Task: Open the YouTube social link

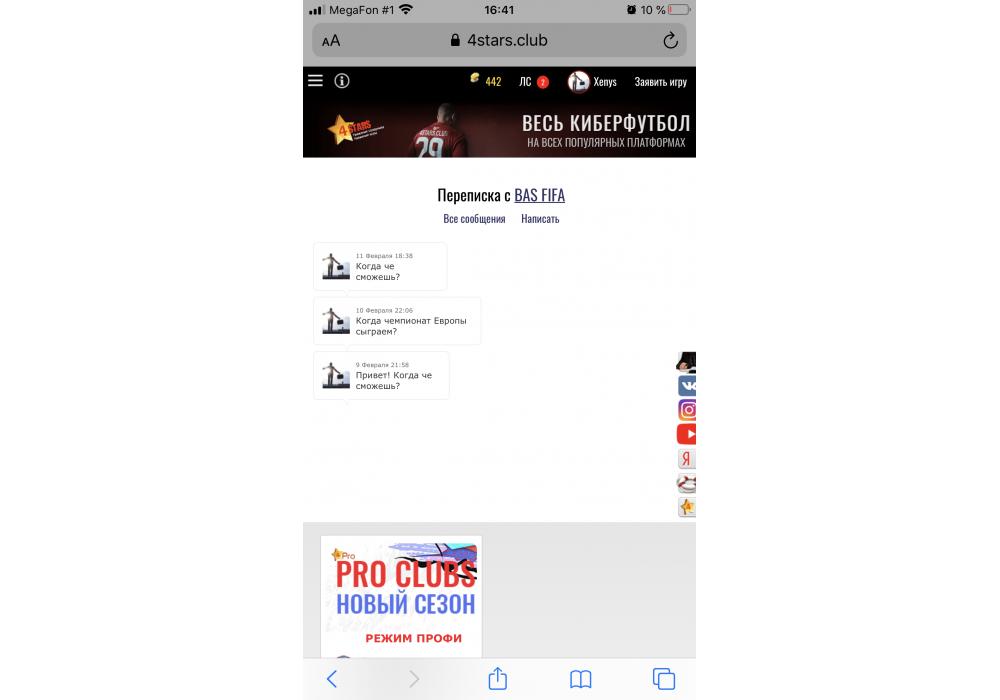Action: pos(687,434)
